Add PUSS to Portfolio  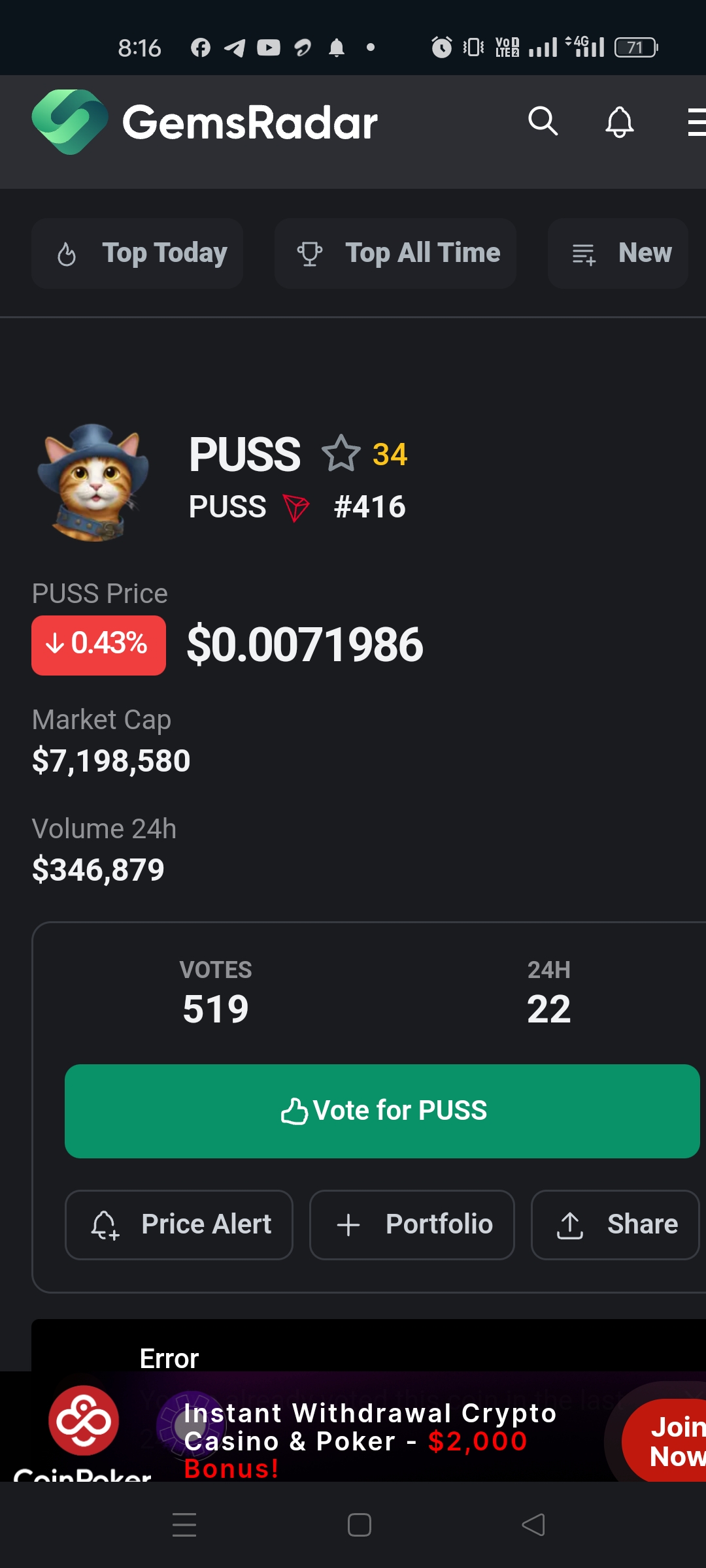(412, 1225)
